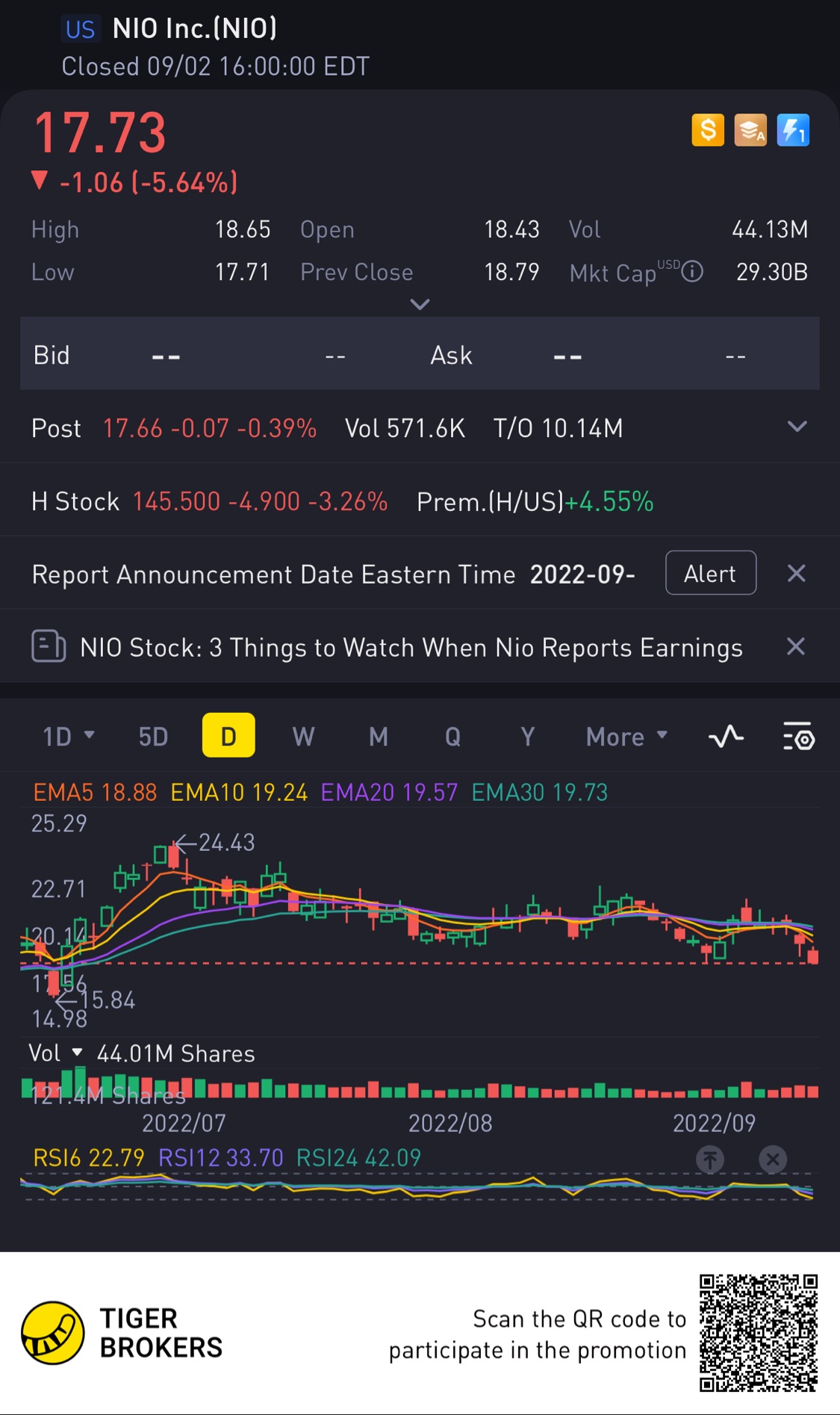Open the 1D chart period dropdown

68,737
